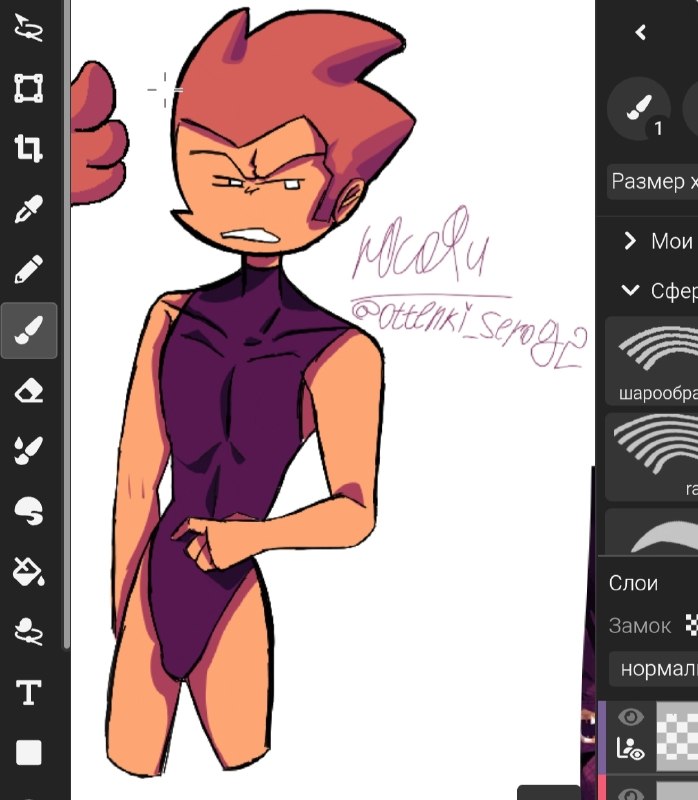The height and width of the screenshot is (800, 698).
Task: Select the lasso rotate tool at top
Action: (x=29, y=28)
